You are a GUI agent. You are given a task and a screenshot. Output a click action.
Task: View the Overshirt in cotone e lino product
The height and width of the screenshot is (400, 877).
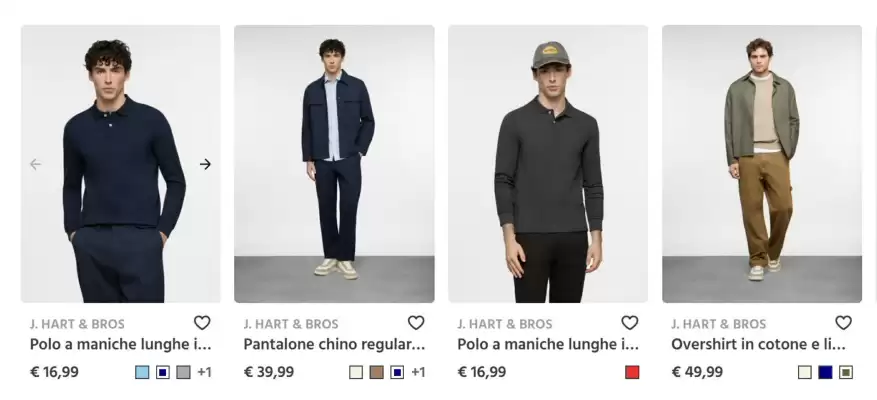pos(760,344)
